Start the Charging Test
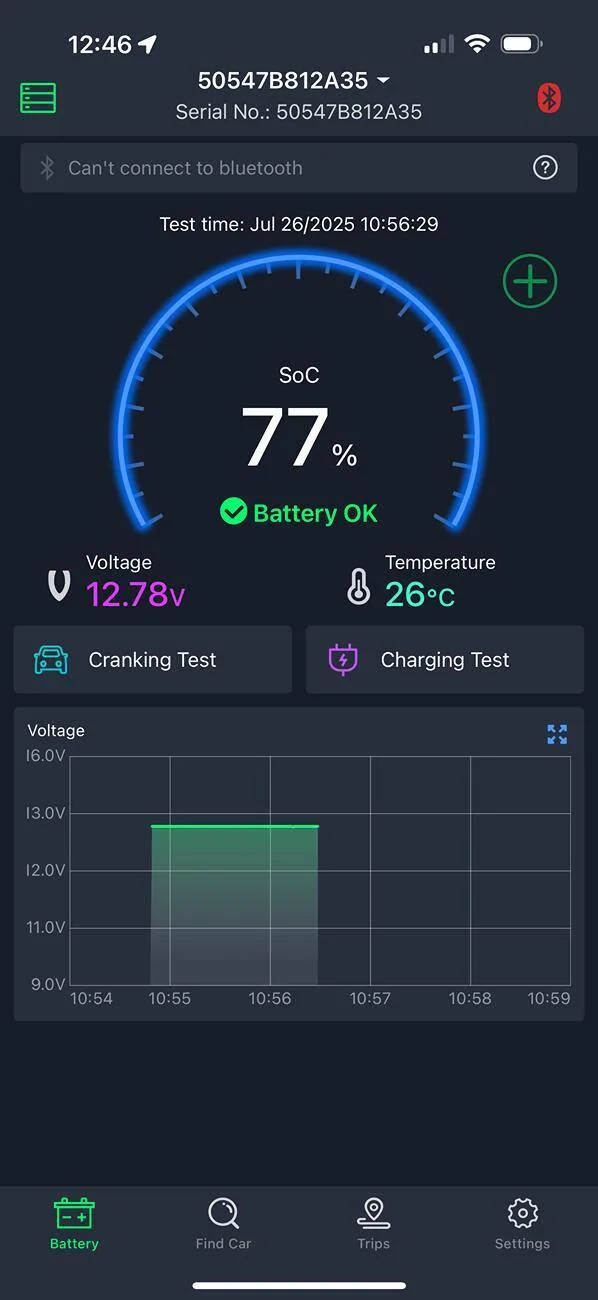The height and width of the screenshot is (1300, 598). pos(445,660)
